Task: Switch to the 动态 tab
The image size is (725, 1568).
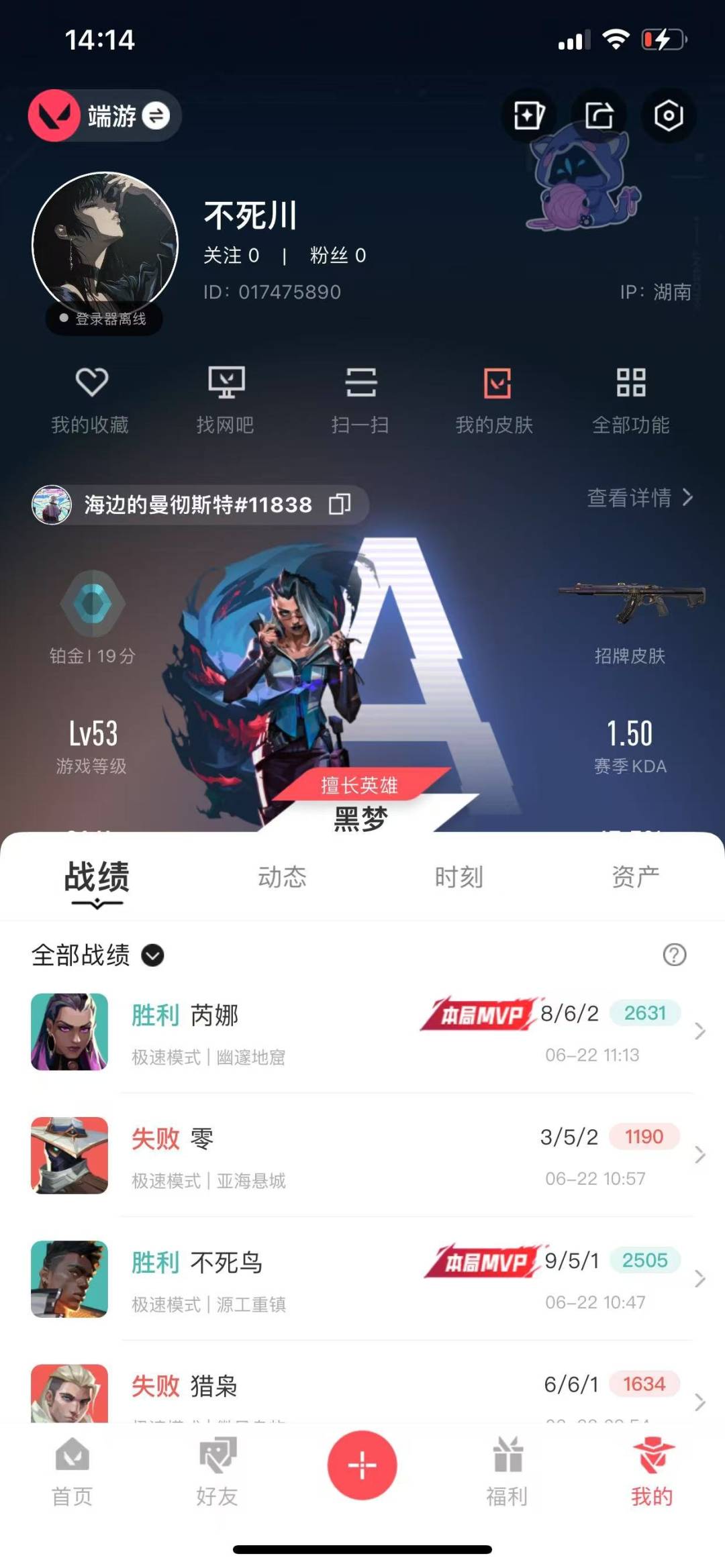Action: 283,876
